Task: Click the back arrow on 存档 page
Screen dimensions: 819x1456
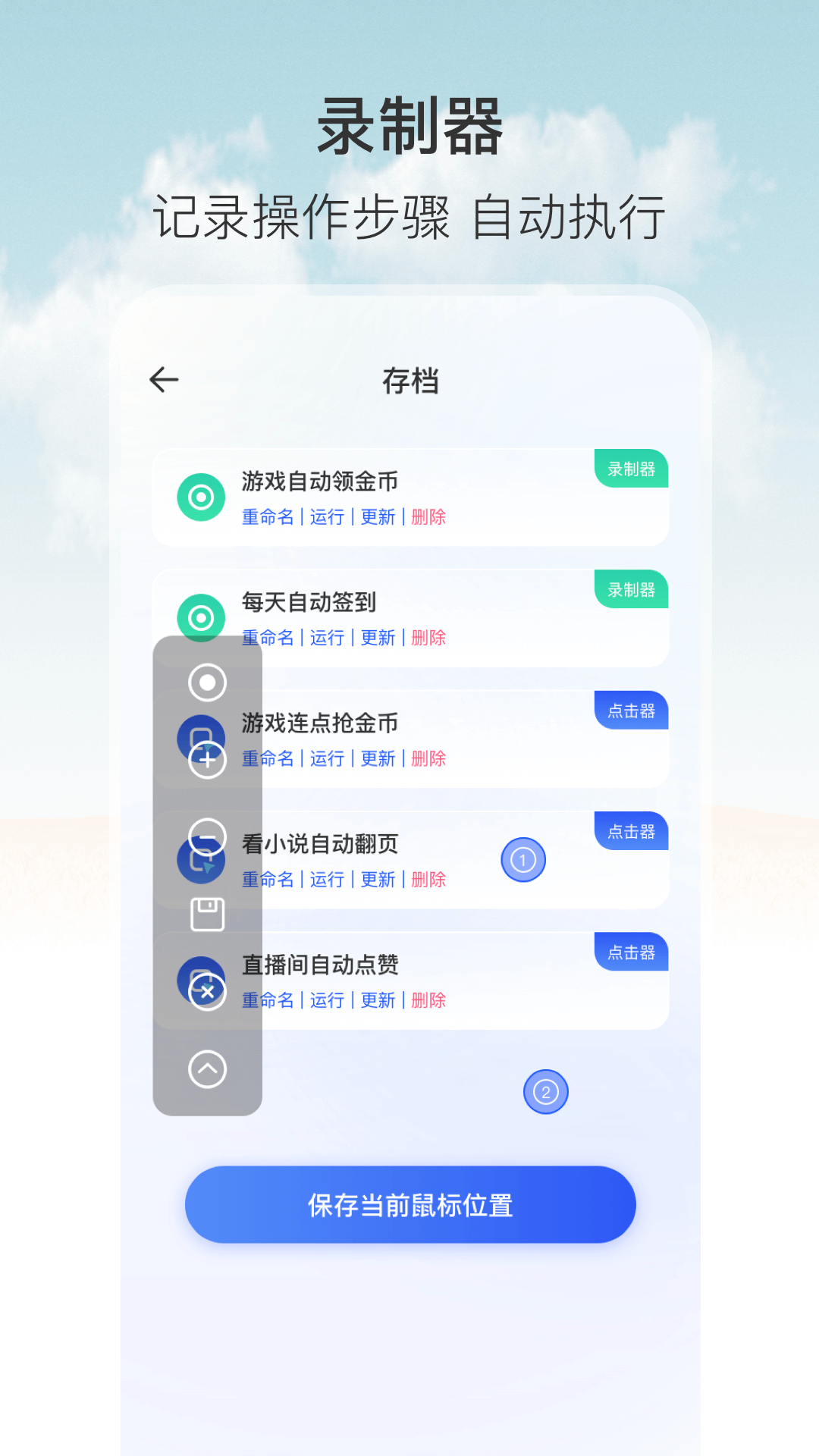Action: pos(164,379)
